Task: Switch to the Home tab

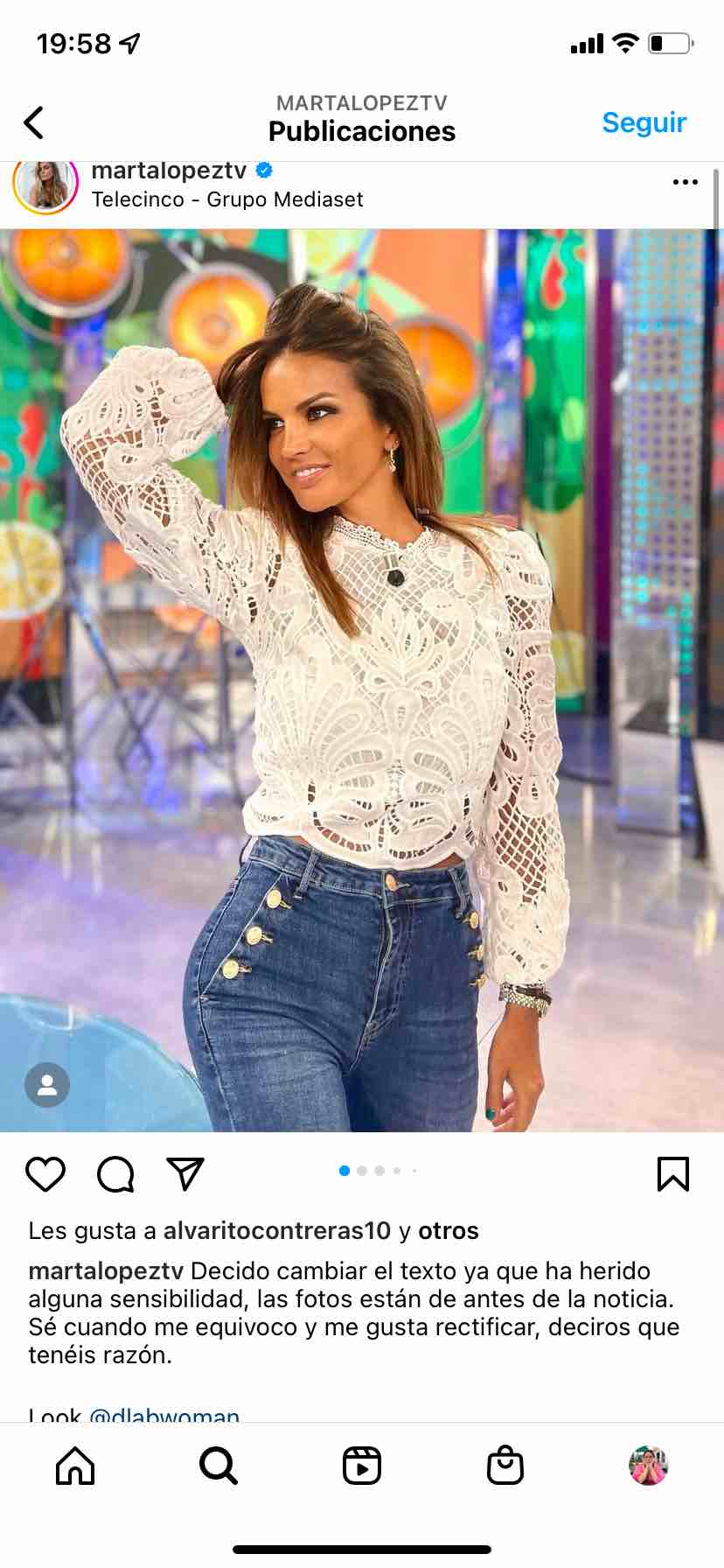Action: 75,1466
